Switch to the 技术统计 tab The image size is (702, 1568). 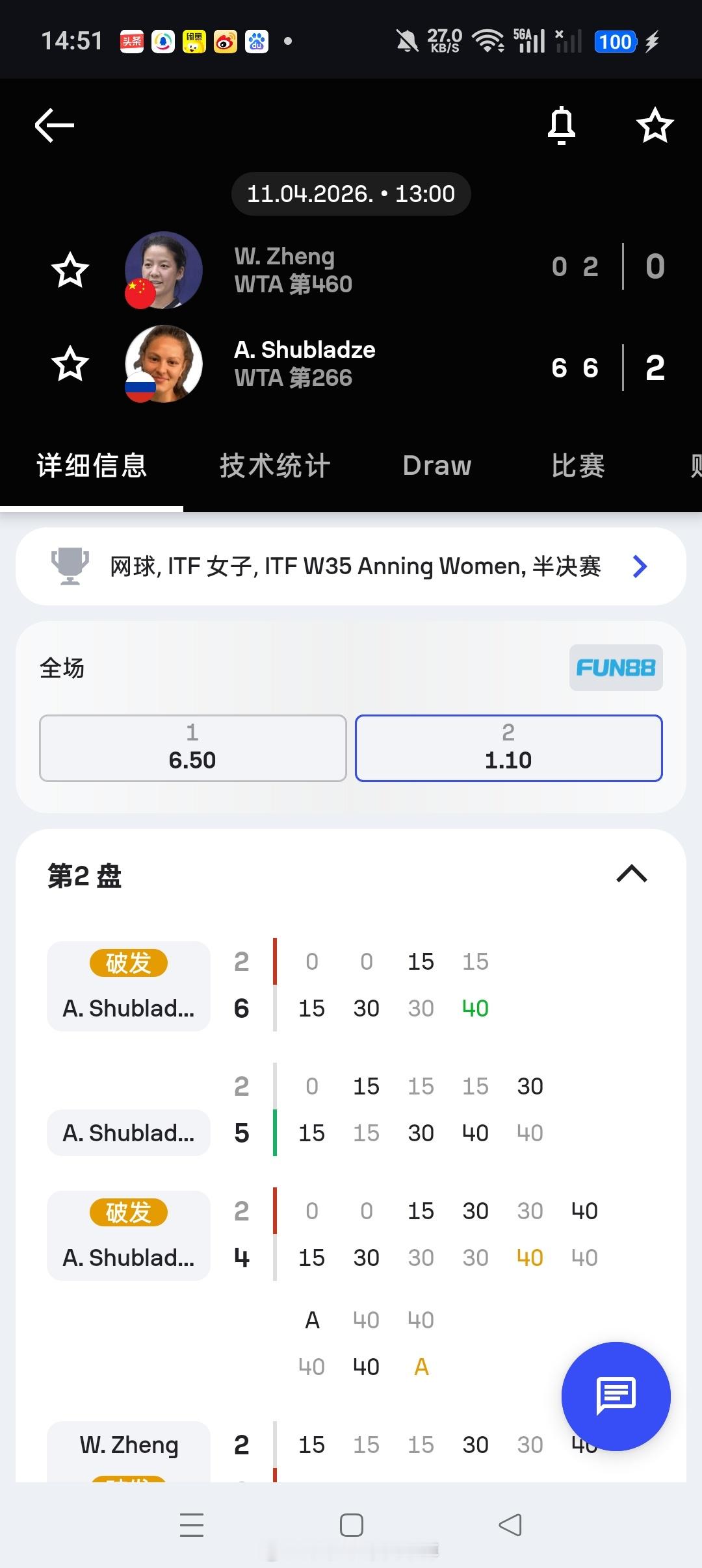(274, 465)
